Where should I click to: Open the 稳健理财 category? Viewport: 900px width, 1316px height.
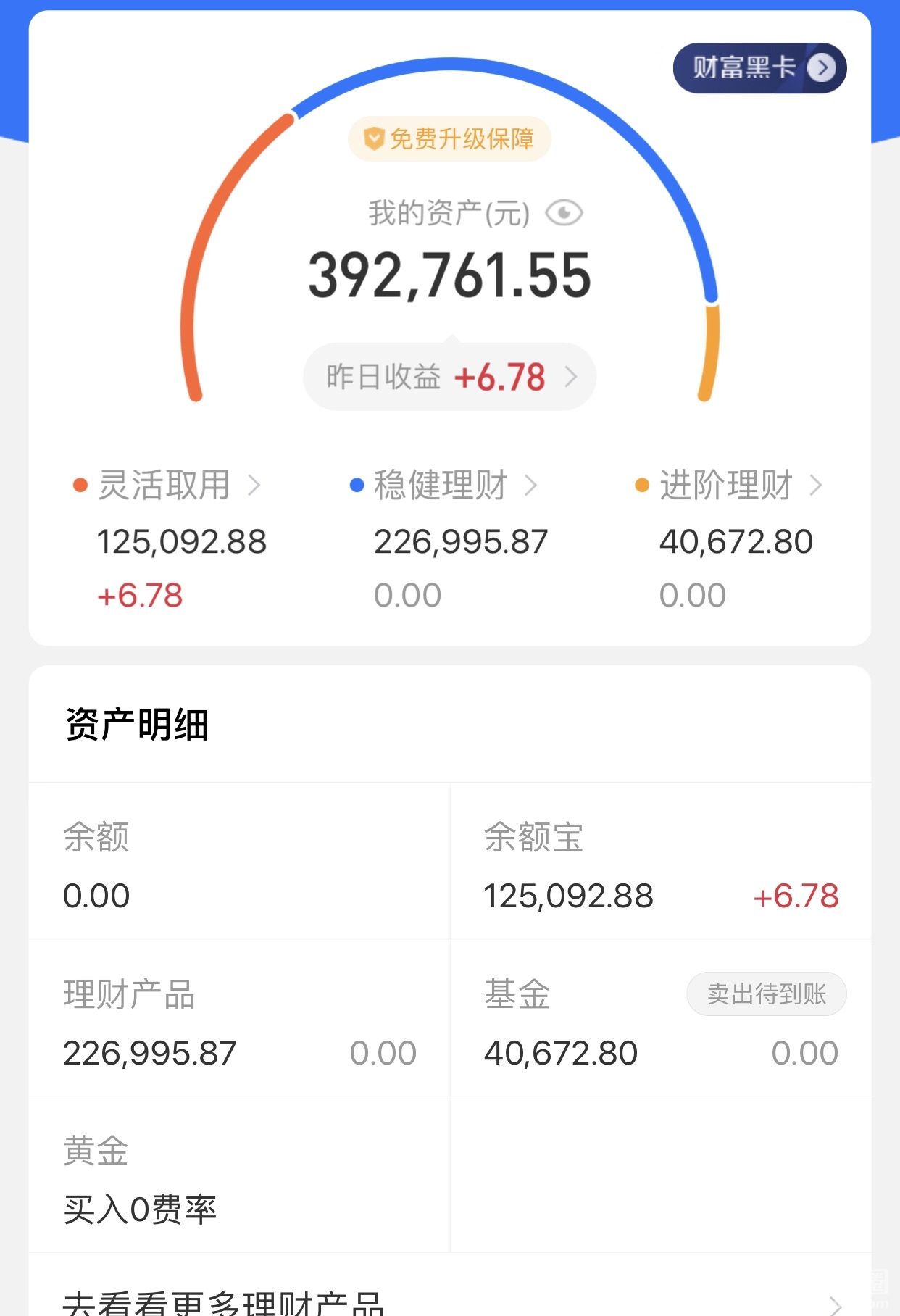point(443,485)
